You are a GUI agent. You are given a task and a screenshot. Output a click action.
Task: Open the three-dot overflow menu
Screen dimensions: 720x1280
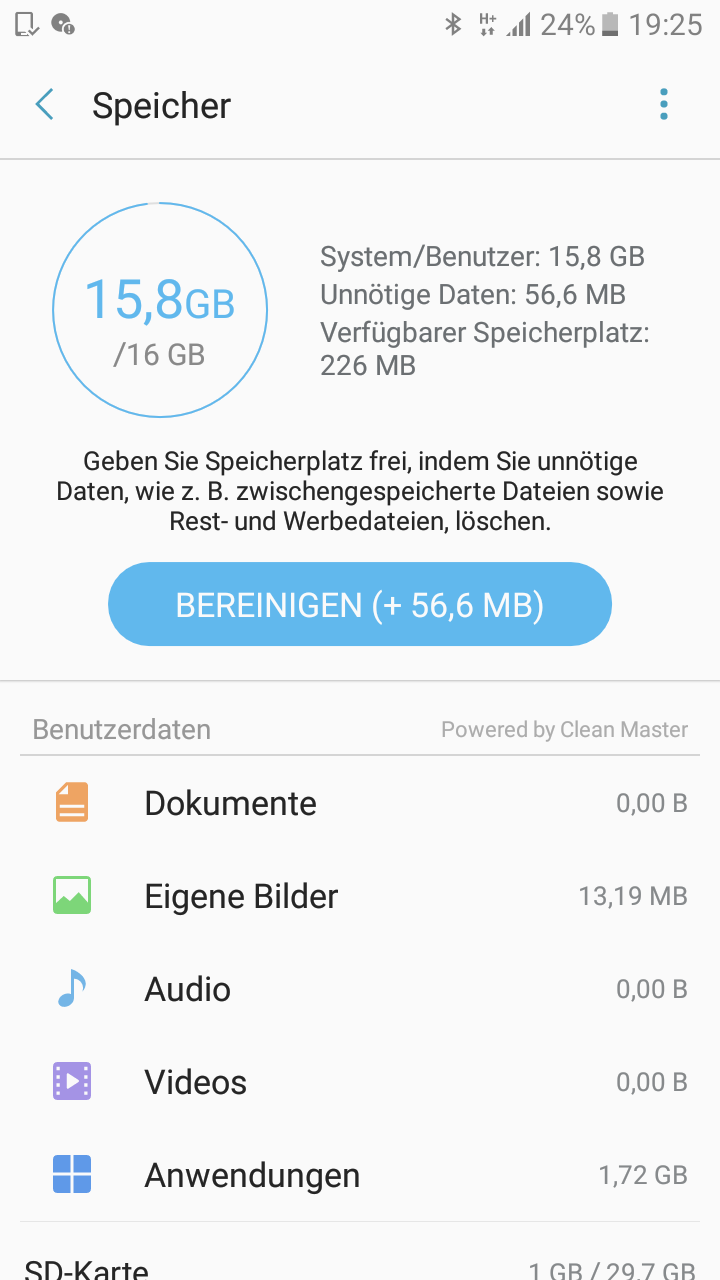tap(663, 103)
